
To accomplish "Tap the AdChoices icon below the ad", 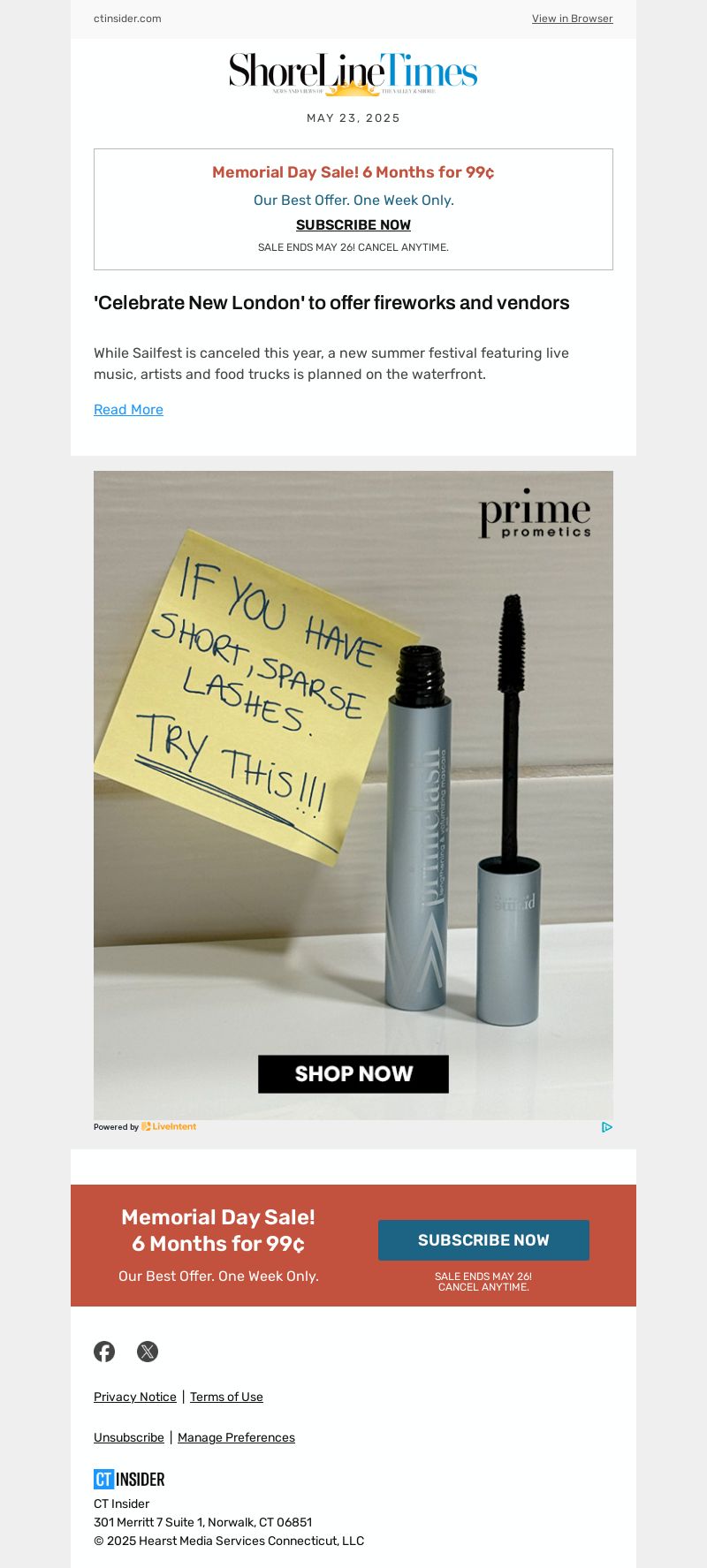I will (607, 1127).
